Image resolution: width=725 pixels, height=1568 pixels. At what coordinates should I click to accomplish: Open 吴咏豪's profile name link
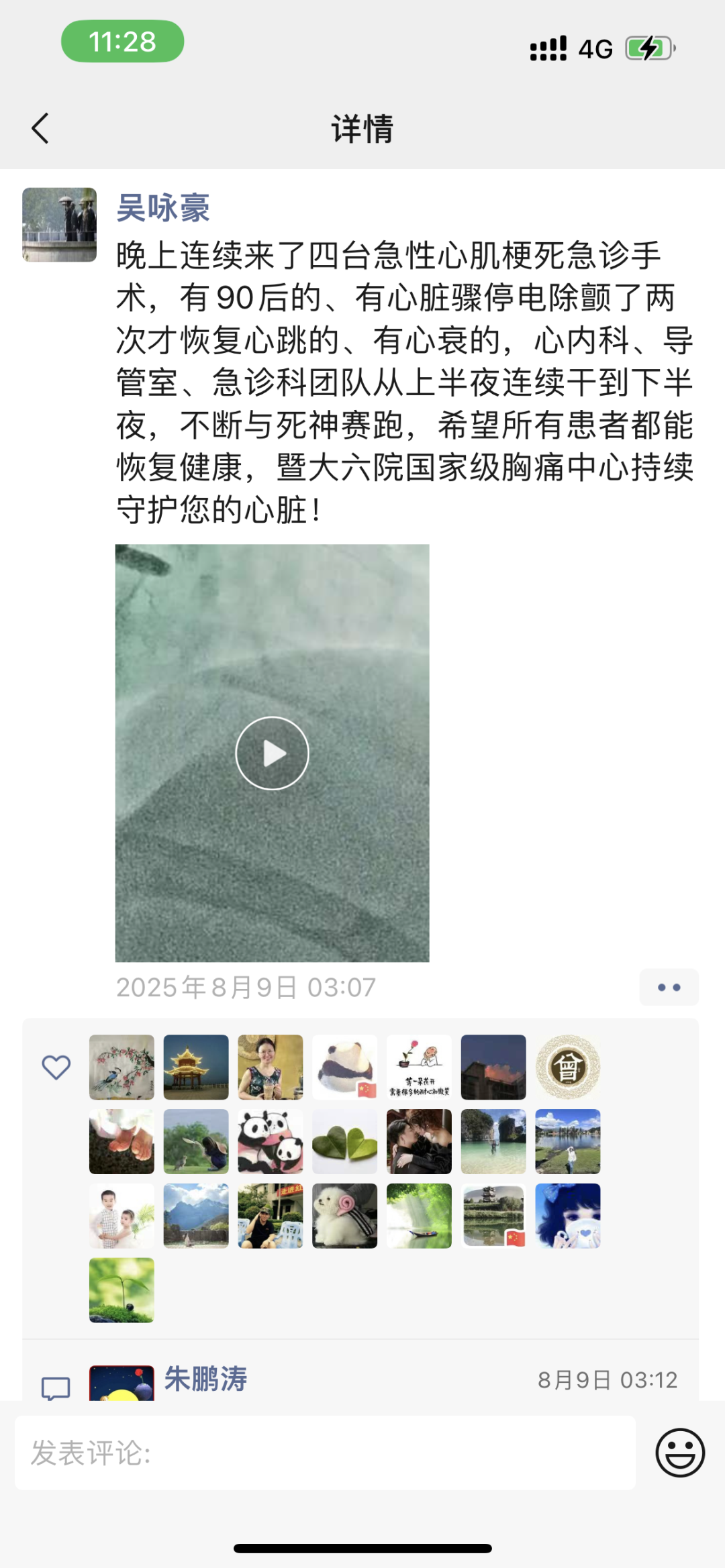(163, 208)
